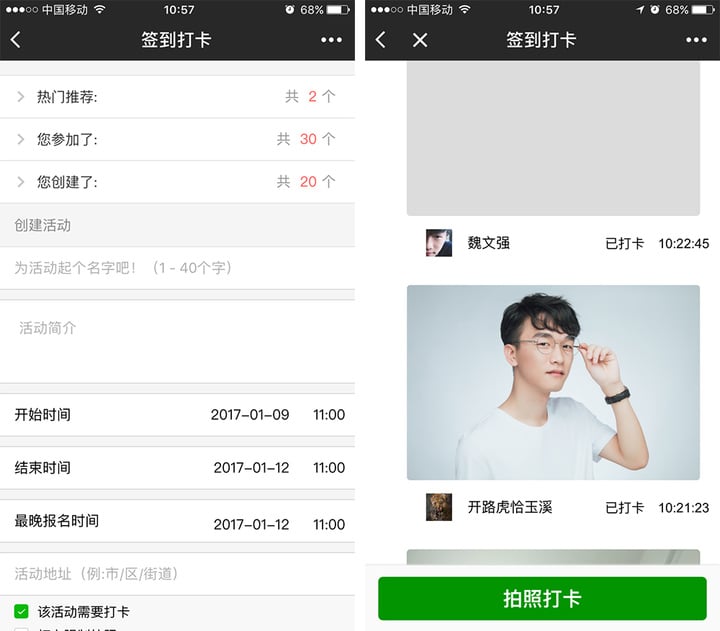
Task: Close the page with the X icon
Action: 420,40
